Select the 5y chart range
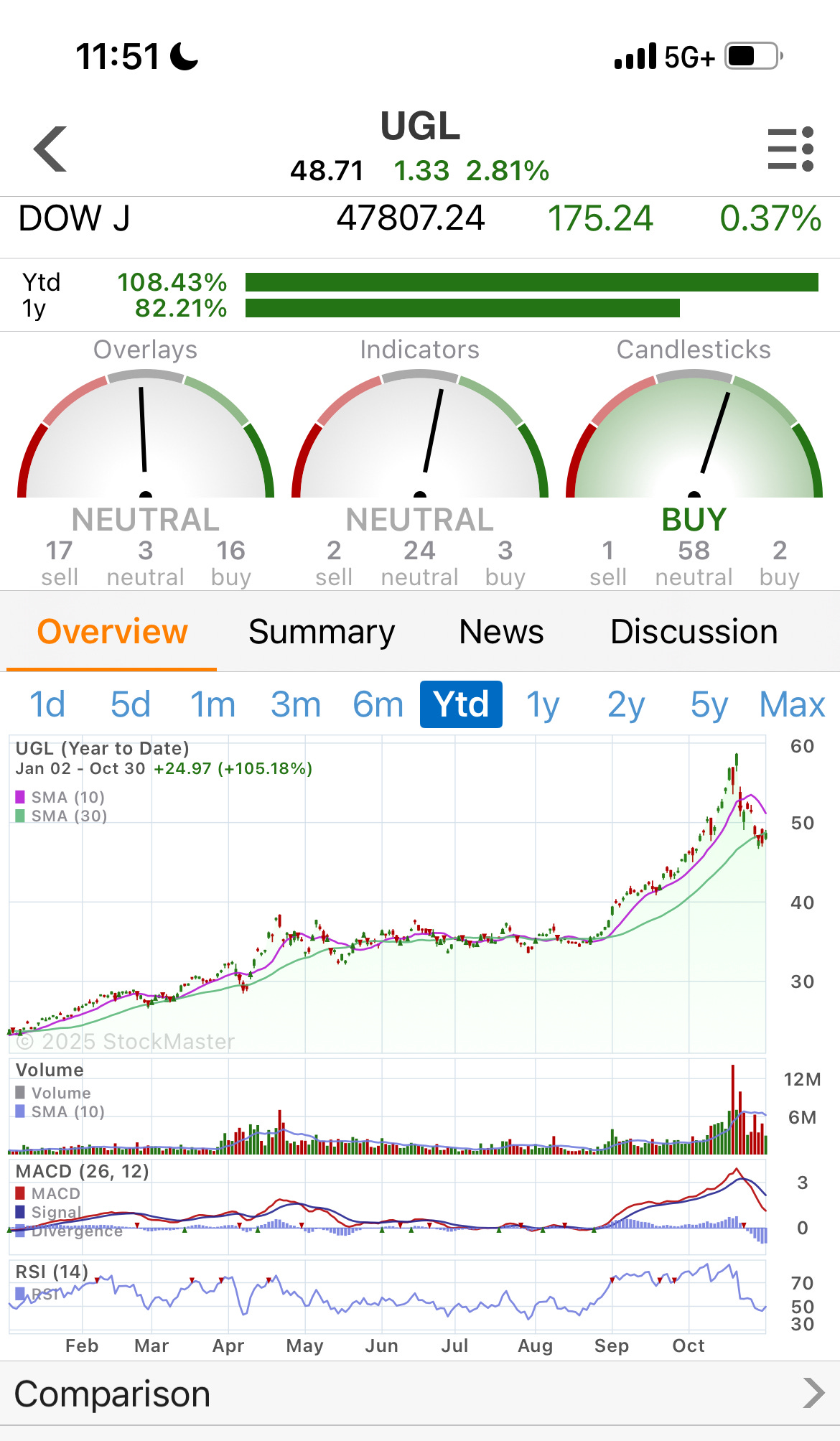 (x=709, y=704)
